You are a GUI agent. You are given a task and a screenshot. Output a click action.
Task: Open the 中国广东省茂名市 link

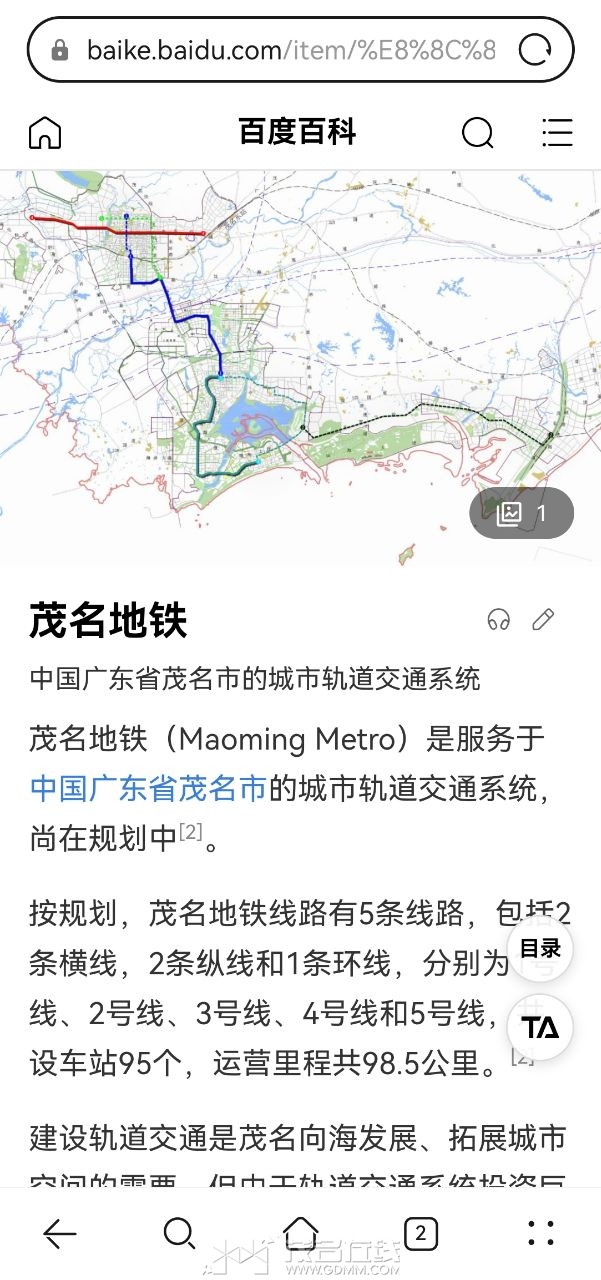(x=148, y=788)
